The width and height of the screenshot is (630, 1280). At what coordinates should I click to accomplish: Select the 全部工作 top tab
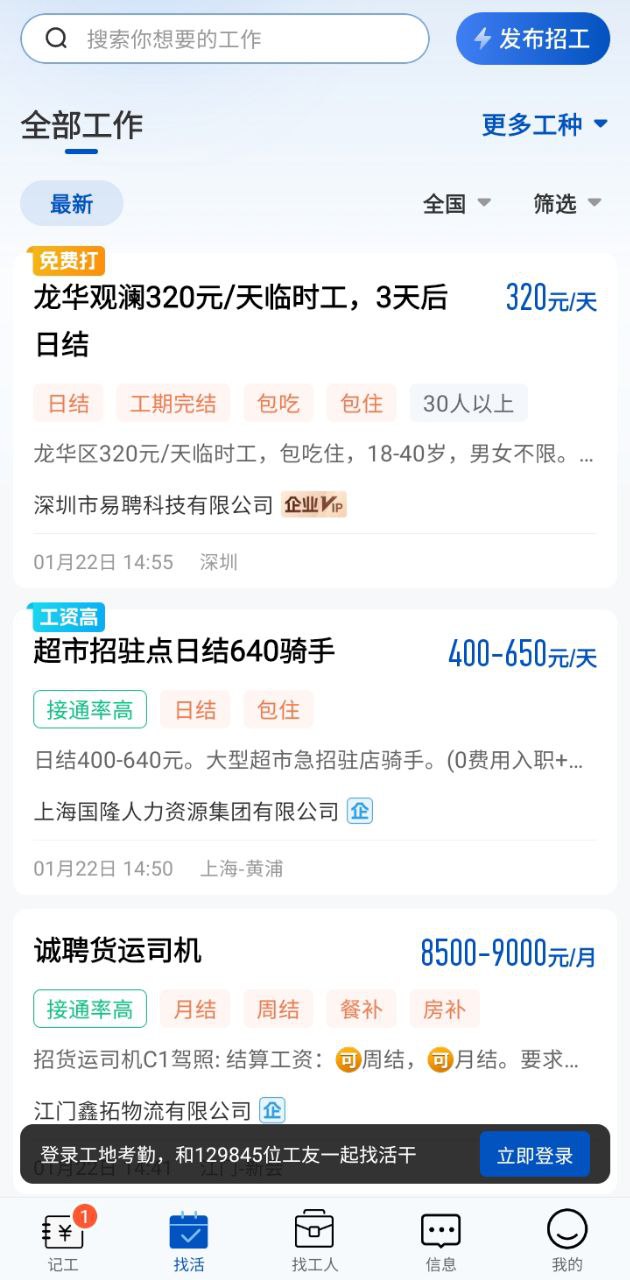coord(82,126)
